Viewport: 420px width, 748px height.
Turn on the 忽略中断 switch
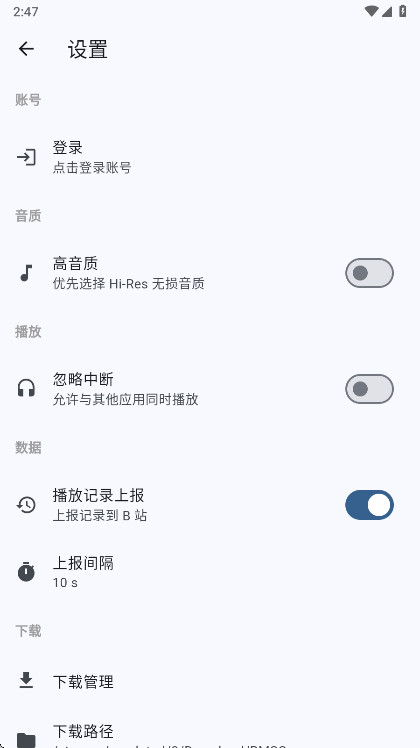(x=369, y=389)
